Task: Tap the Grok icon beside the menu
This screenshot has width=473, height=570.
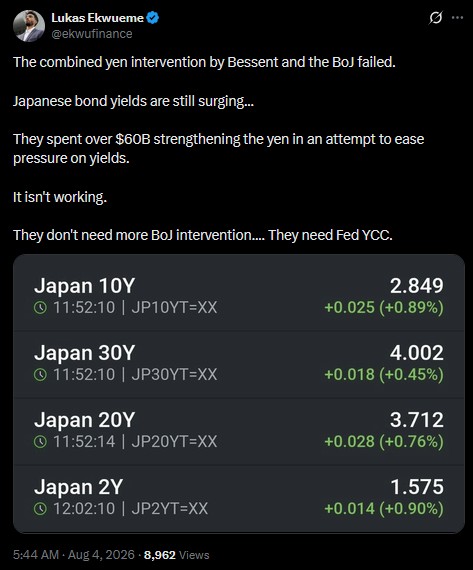Action: click(x=435, y=17)
